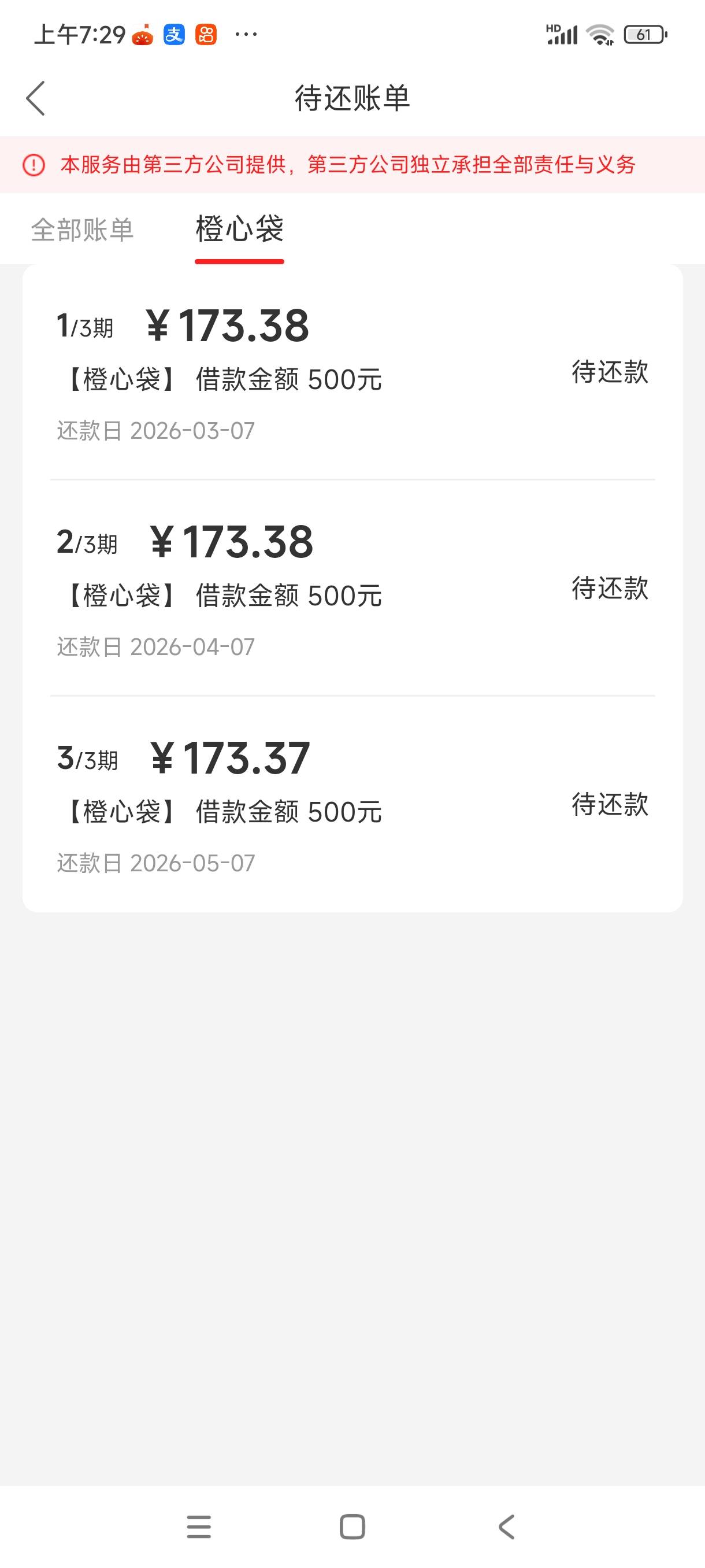Open the 2/3期 bill due 2026-04-07
The width and height of the screenshot is (705, 1568).
(352, 589)
